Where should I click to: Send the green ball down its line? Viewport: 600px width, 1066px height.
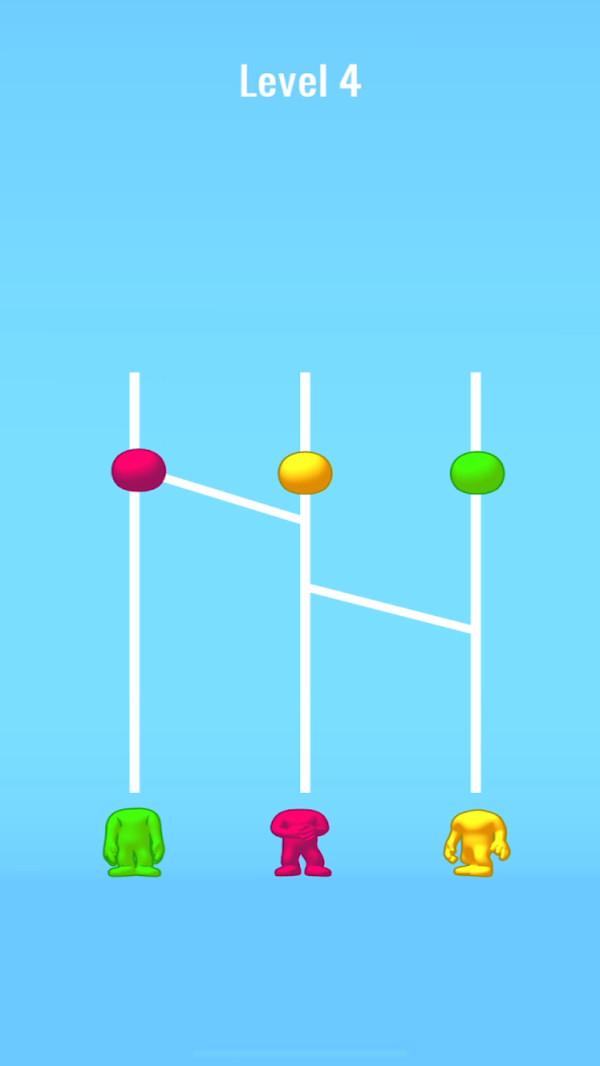477,473
